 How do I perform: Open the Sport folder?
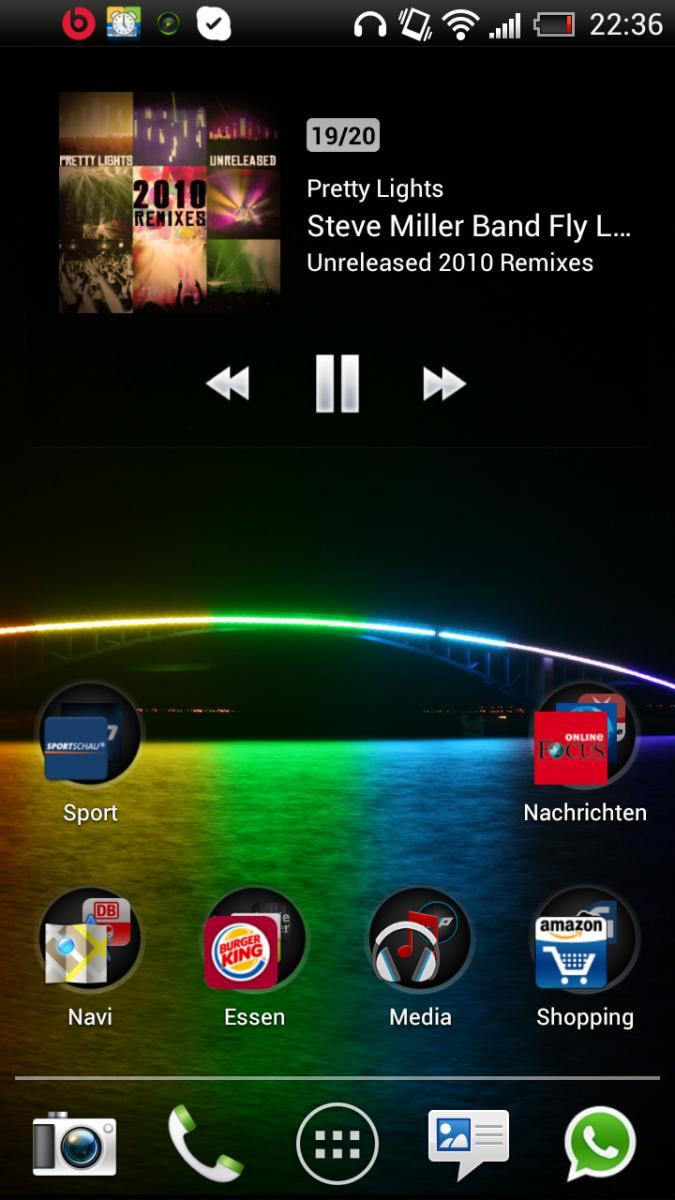point(89,741)
